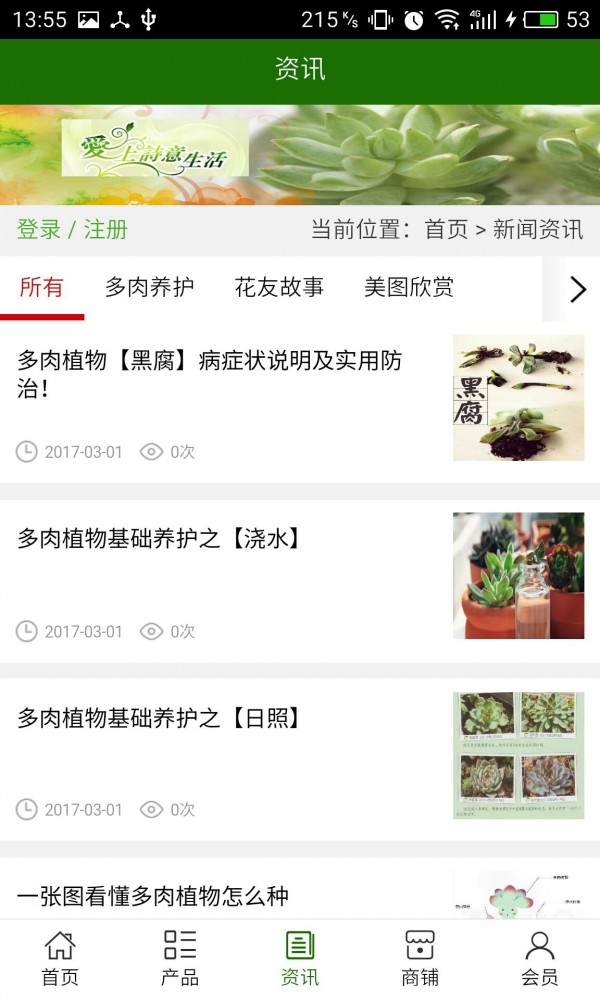
Task: Expand more categories with the right arrow
Action: [577, 289]
